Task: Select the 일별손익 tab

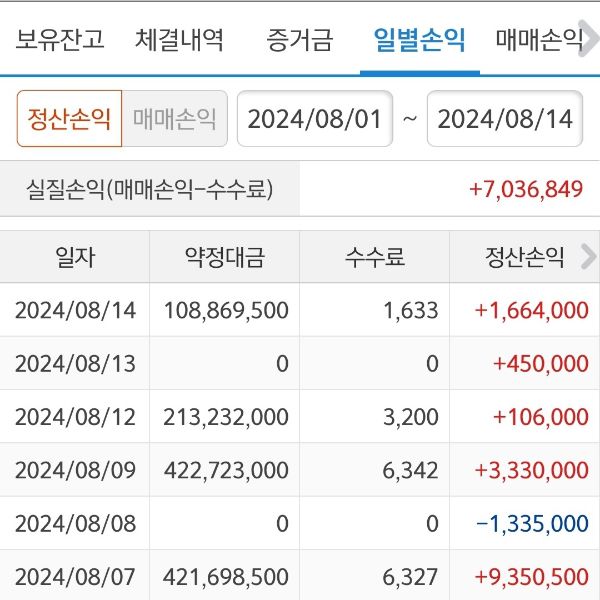Action: [419, 41]
